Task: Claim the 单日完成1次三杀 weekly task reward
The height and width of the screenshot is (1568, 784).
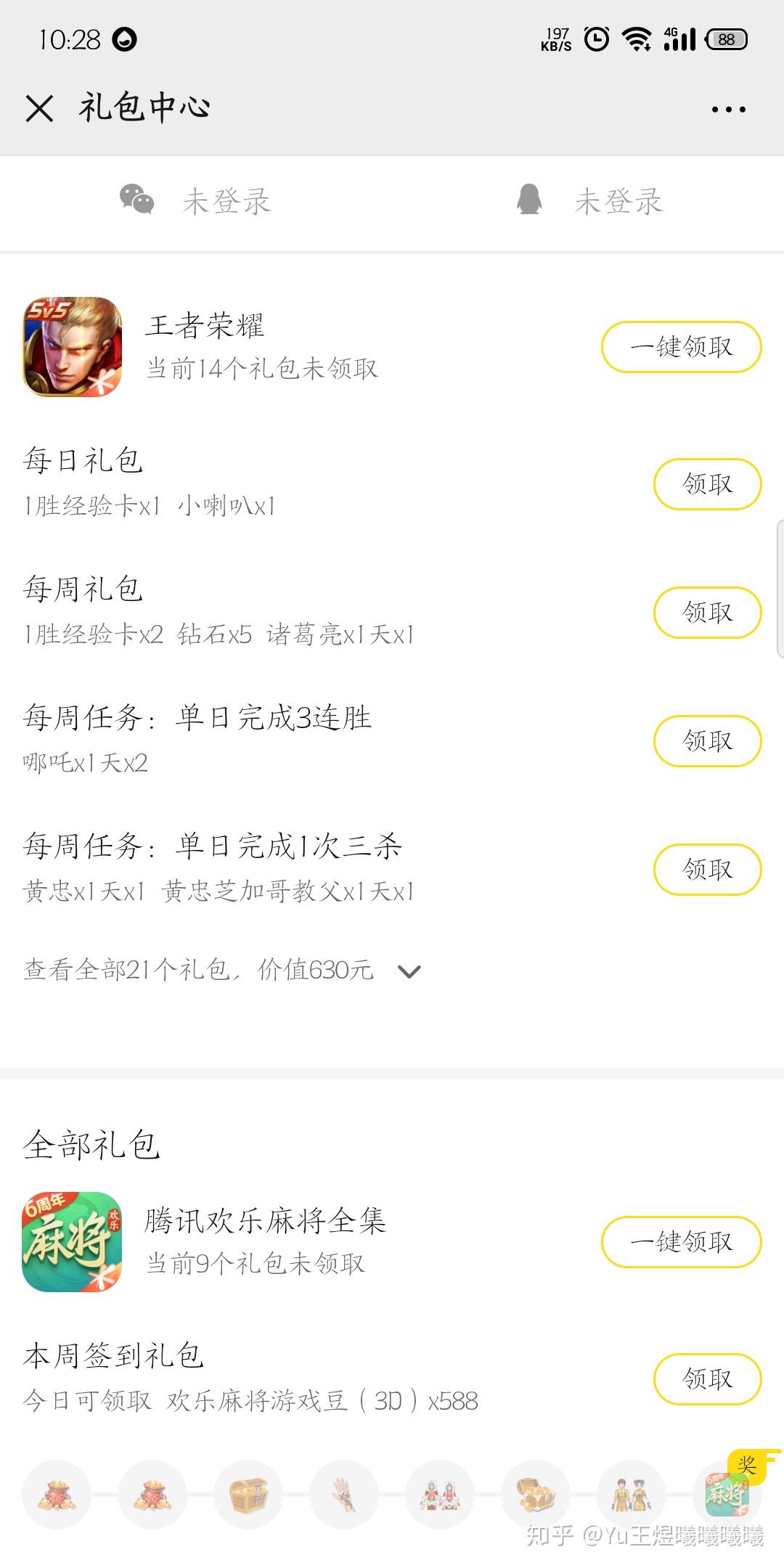Action: click(x=707, y=870)
